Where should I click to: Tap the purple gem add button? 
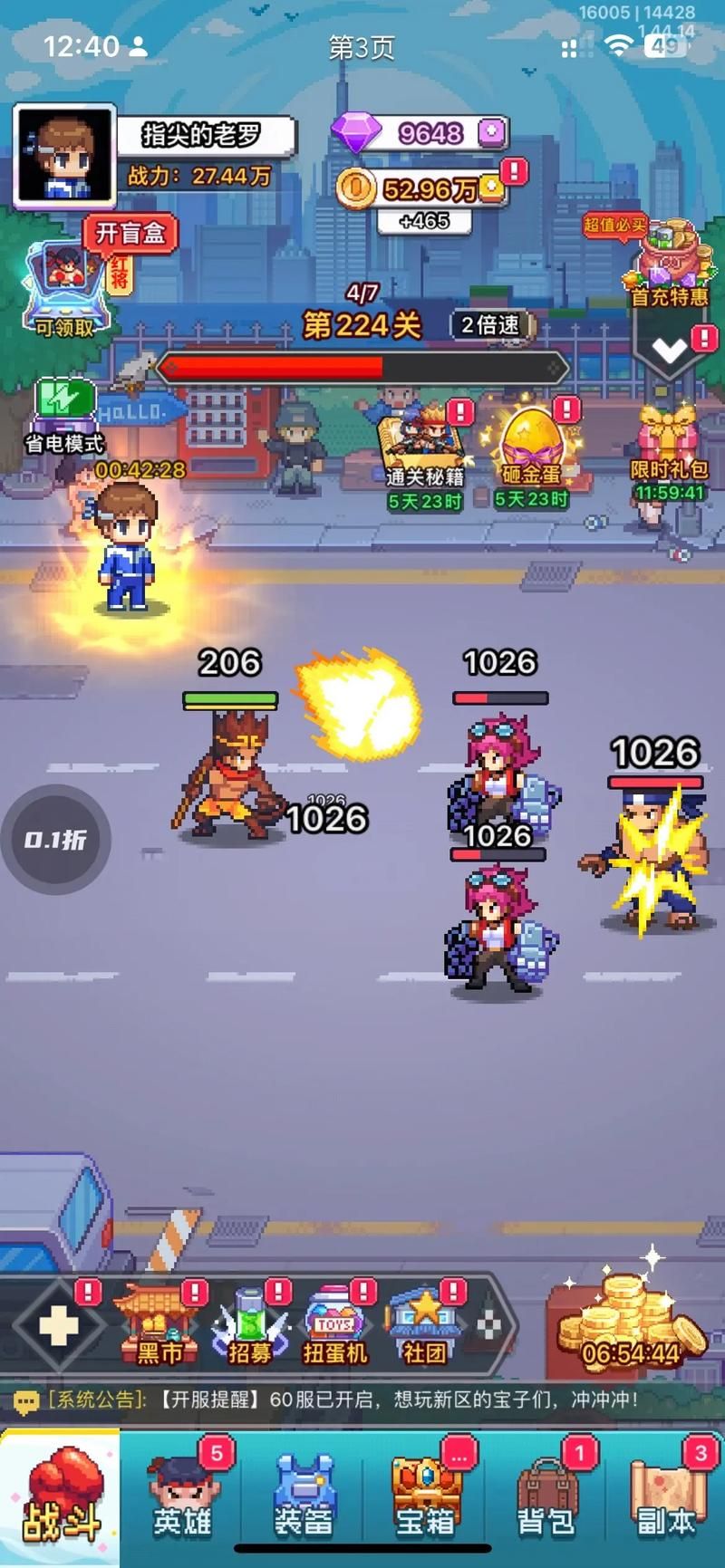click(492, 133)
